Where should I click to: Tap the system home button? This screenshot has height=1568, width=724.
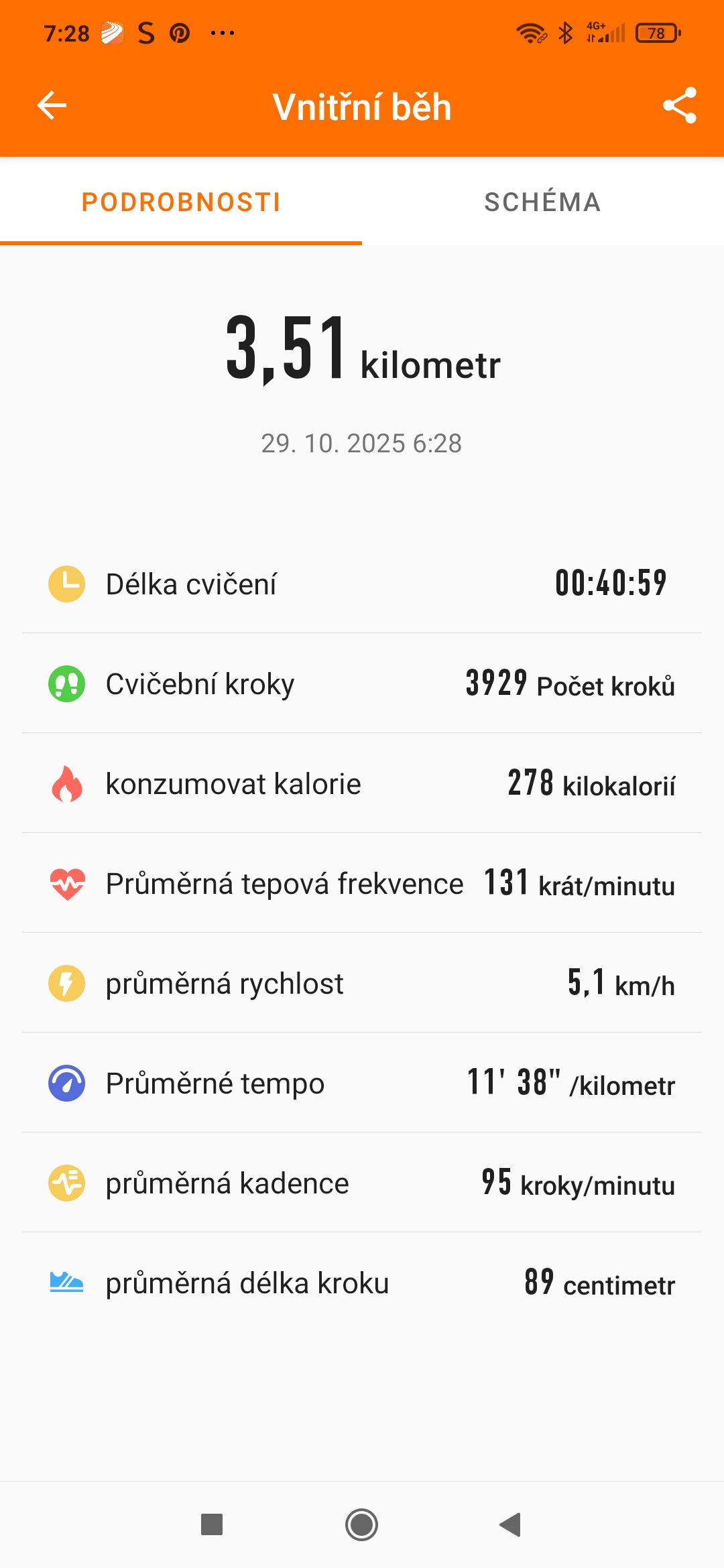click(361, 1524)
